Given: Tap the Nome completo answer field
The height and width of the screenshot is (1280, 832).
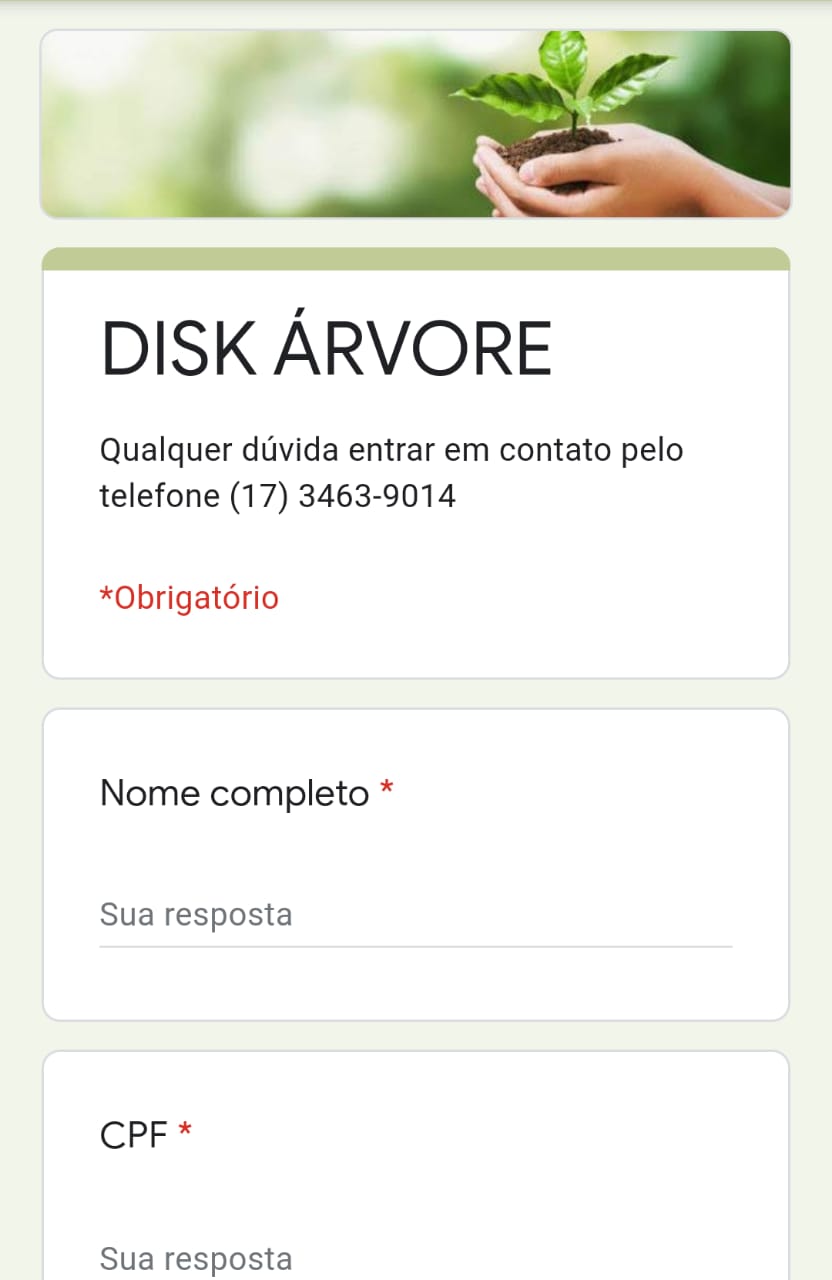Looking at the screenshot, I should coord(415,915).
